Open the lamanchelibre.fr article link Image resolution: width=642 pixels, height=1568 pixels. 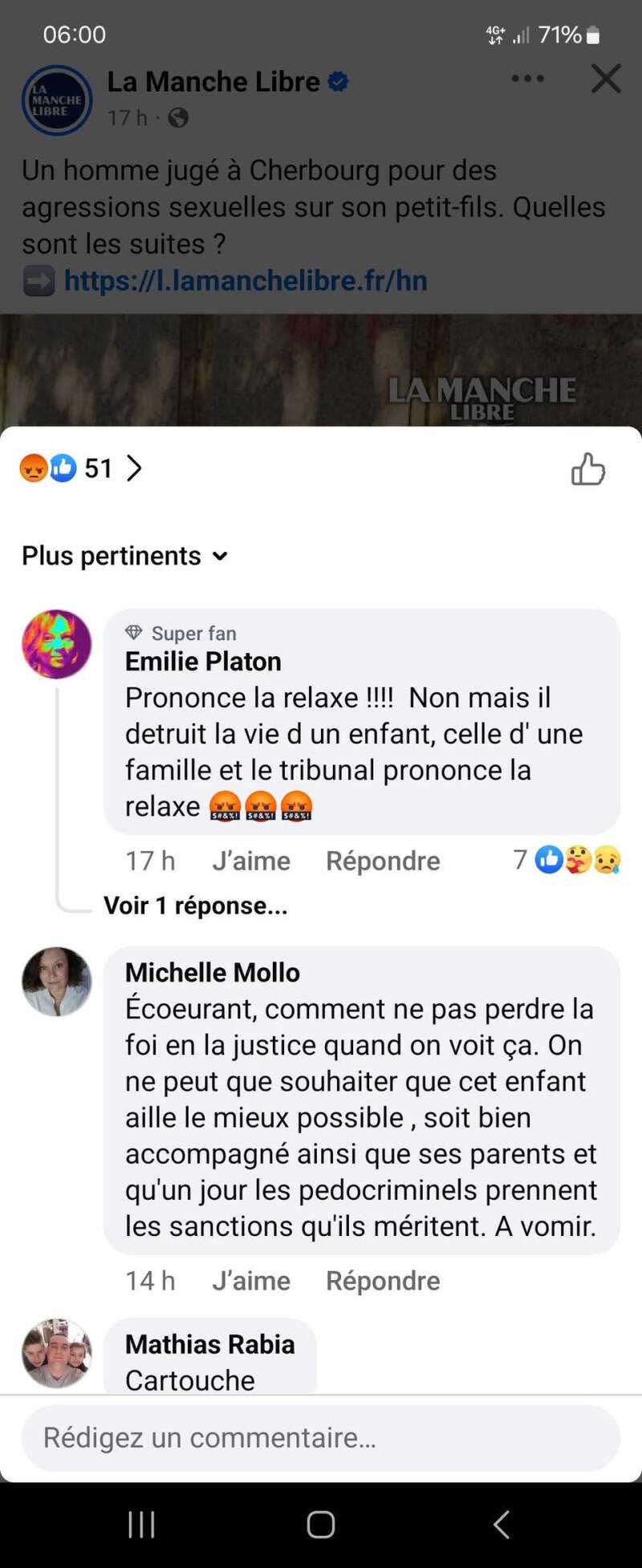click(245, 281)
